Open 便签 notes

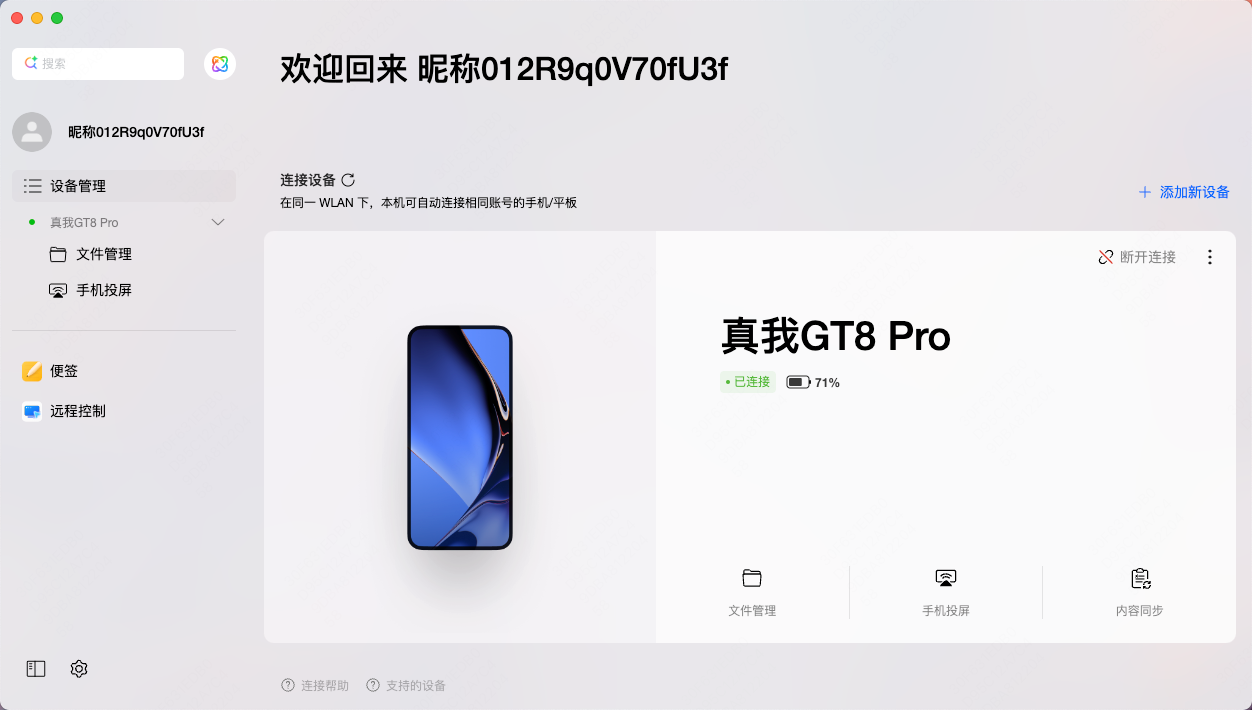(63, 371)
